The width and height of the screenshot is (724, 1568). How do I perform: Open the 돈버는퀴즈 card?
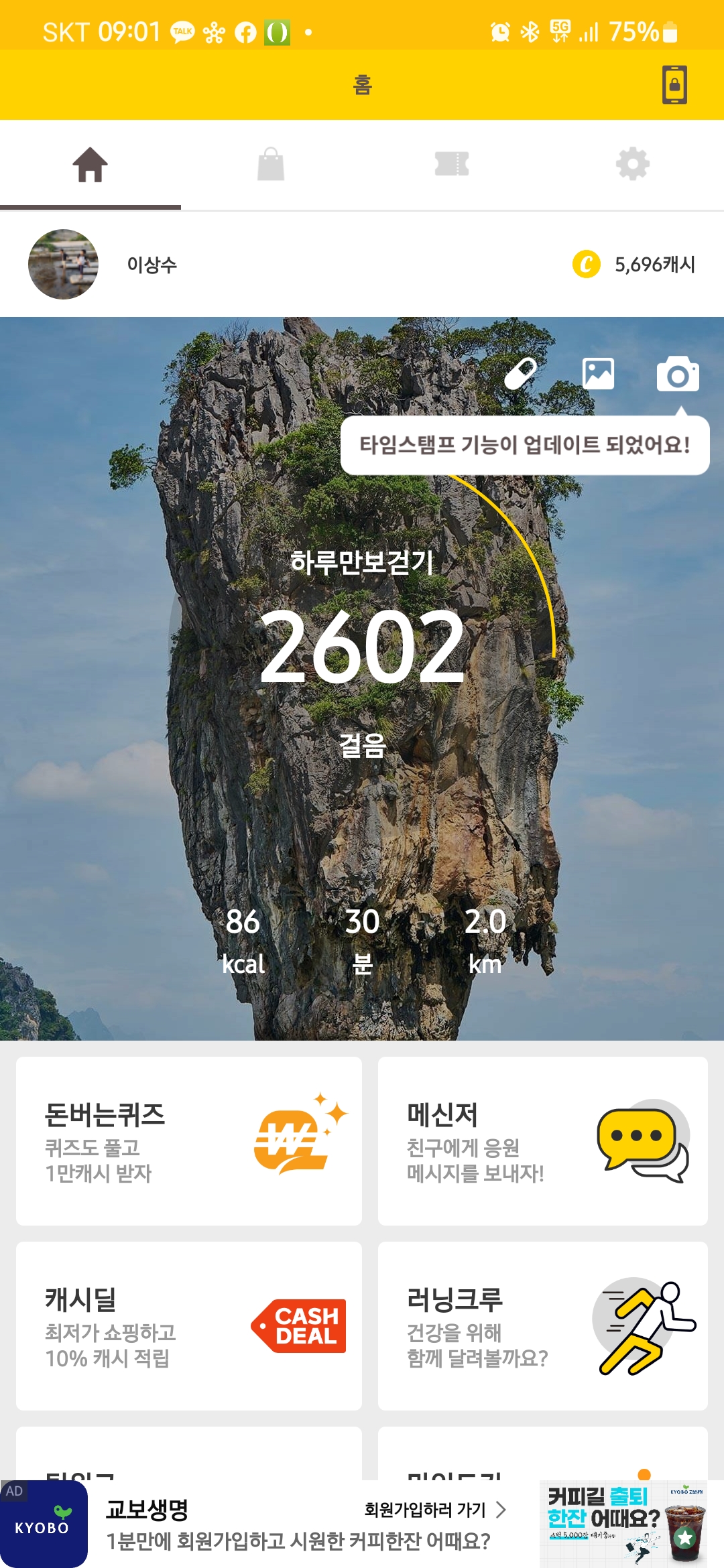[x=189, y=1141]
